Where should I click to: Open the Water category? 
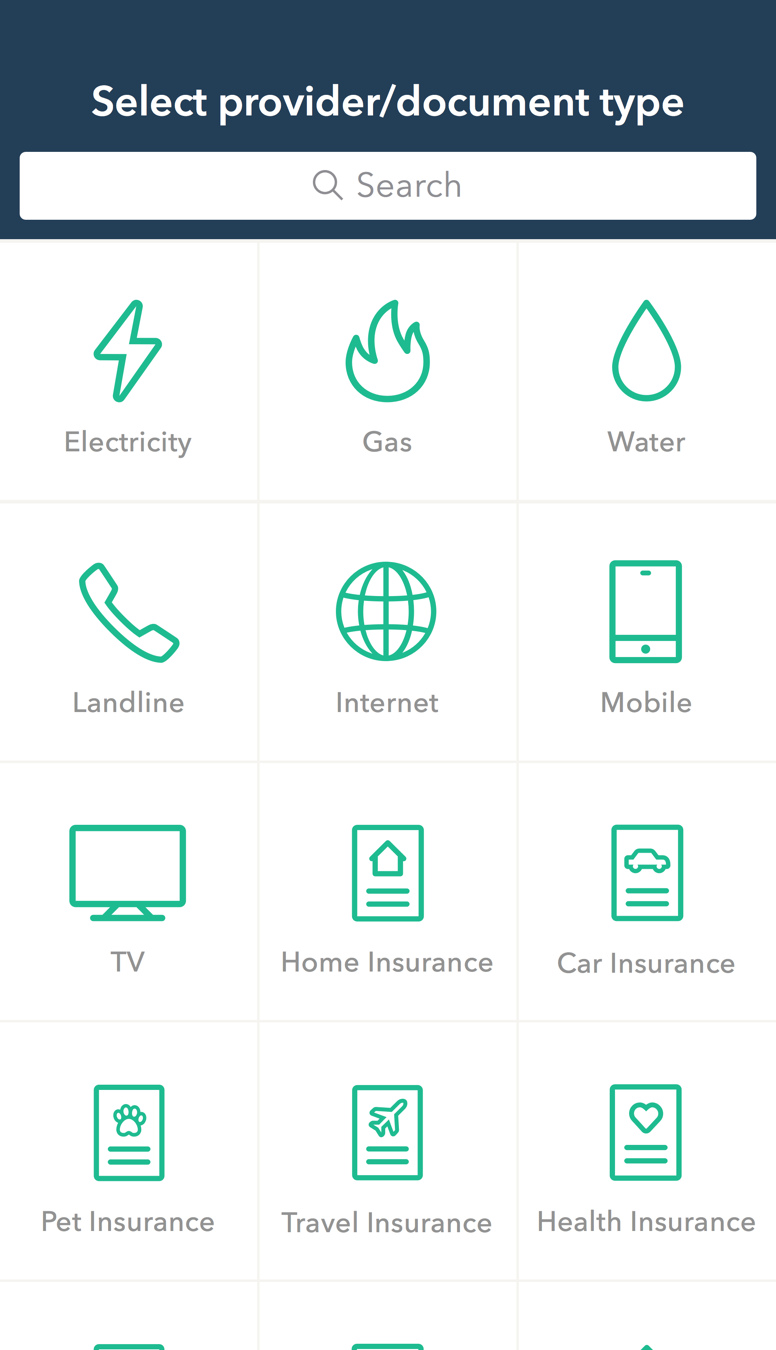(x=646, y=372)
